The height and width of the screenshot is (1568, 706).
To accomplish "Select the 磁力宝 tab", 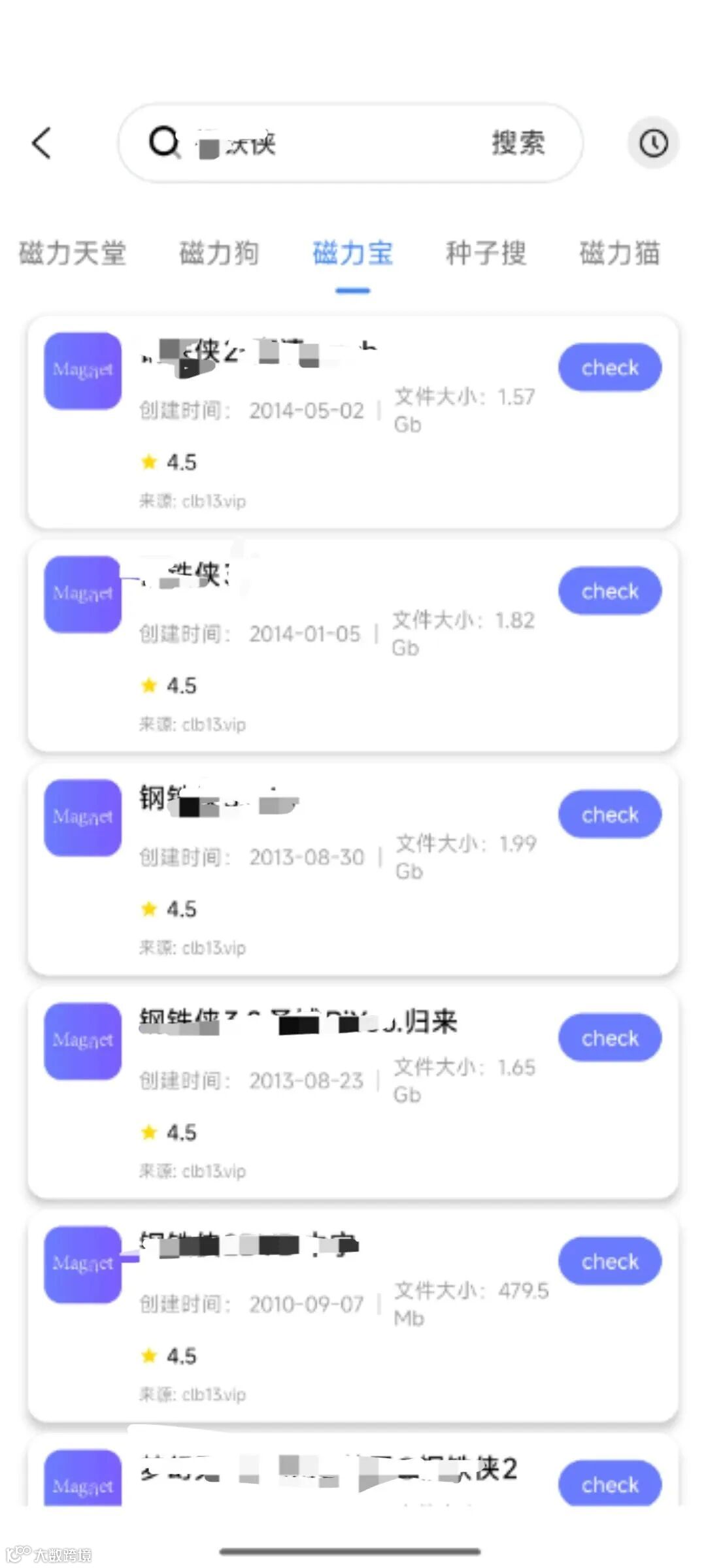I will pyautogui.click(x=353, y=253).
